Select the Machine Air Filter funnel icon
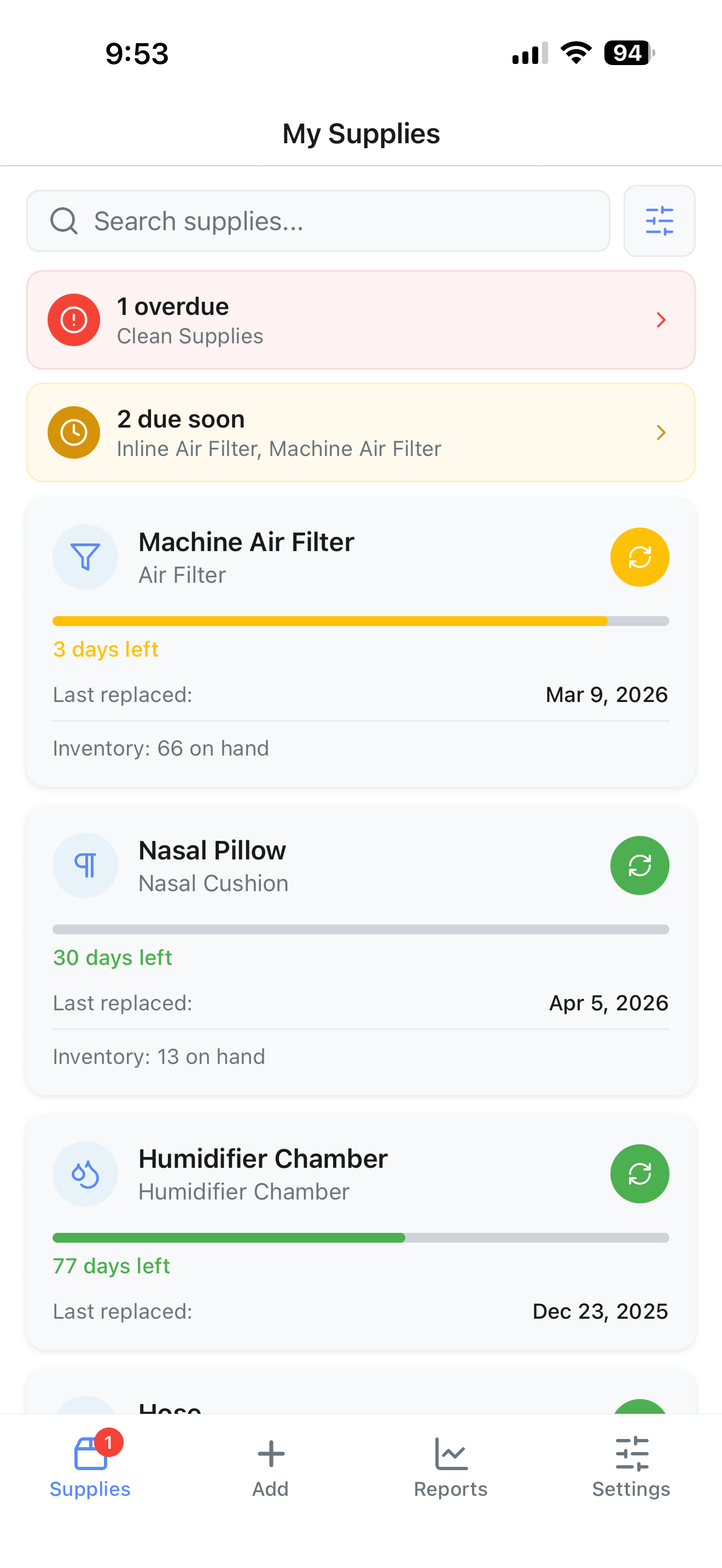This screenshot has width=722, height=1568. [x=85, y=557]
